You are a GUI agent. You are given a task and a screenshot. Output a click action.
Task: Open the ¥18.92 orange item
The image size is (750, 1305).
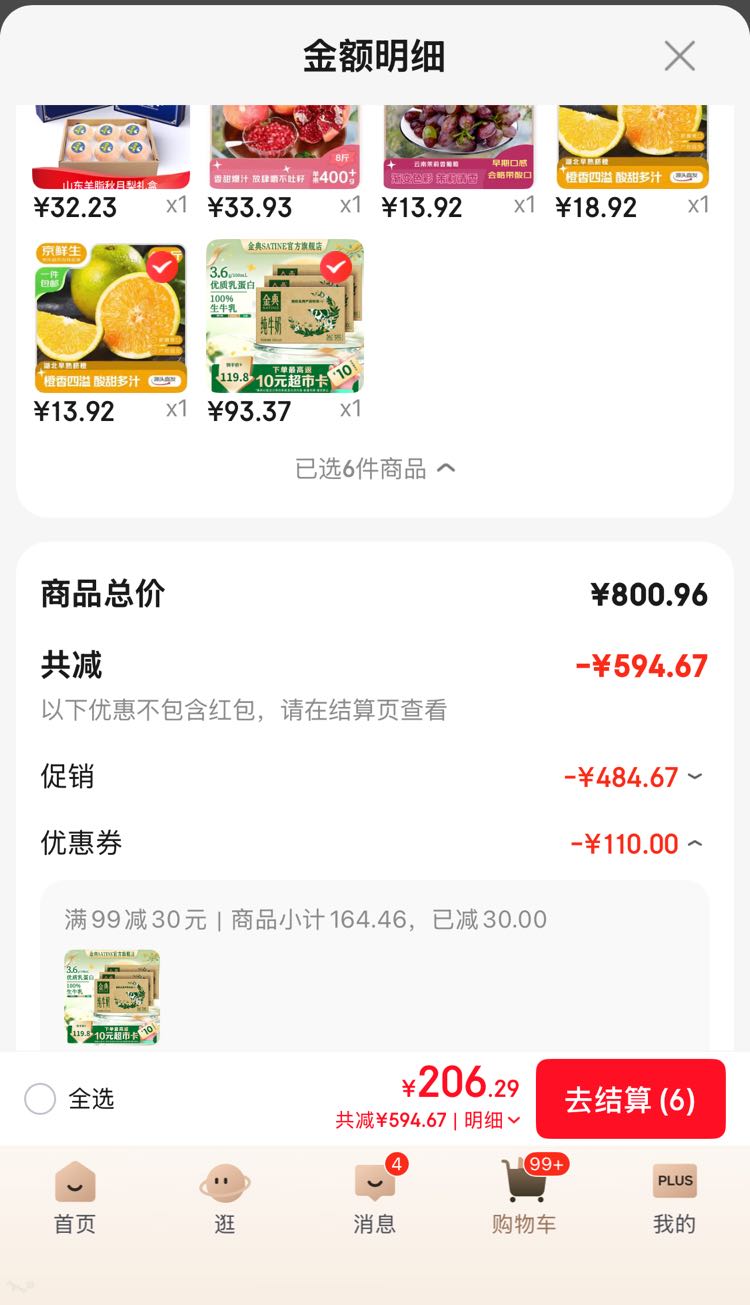pyautogui.click(x=633, y=147)
